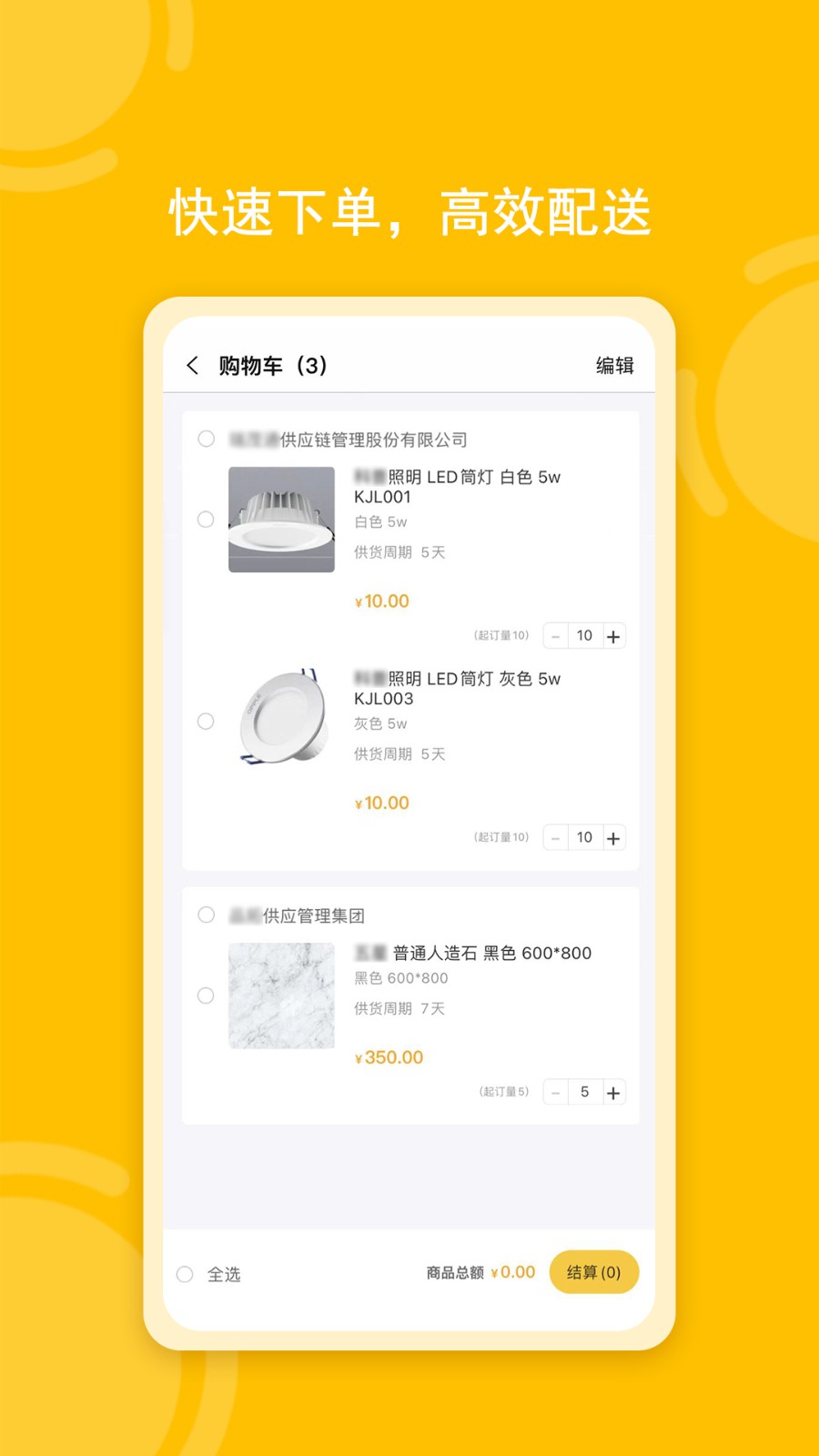
Task: Check the 供应管理集团 supplier checkbox
Action: click(206, 915)
